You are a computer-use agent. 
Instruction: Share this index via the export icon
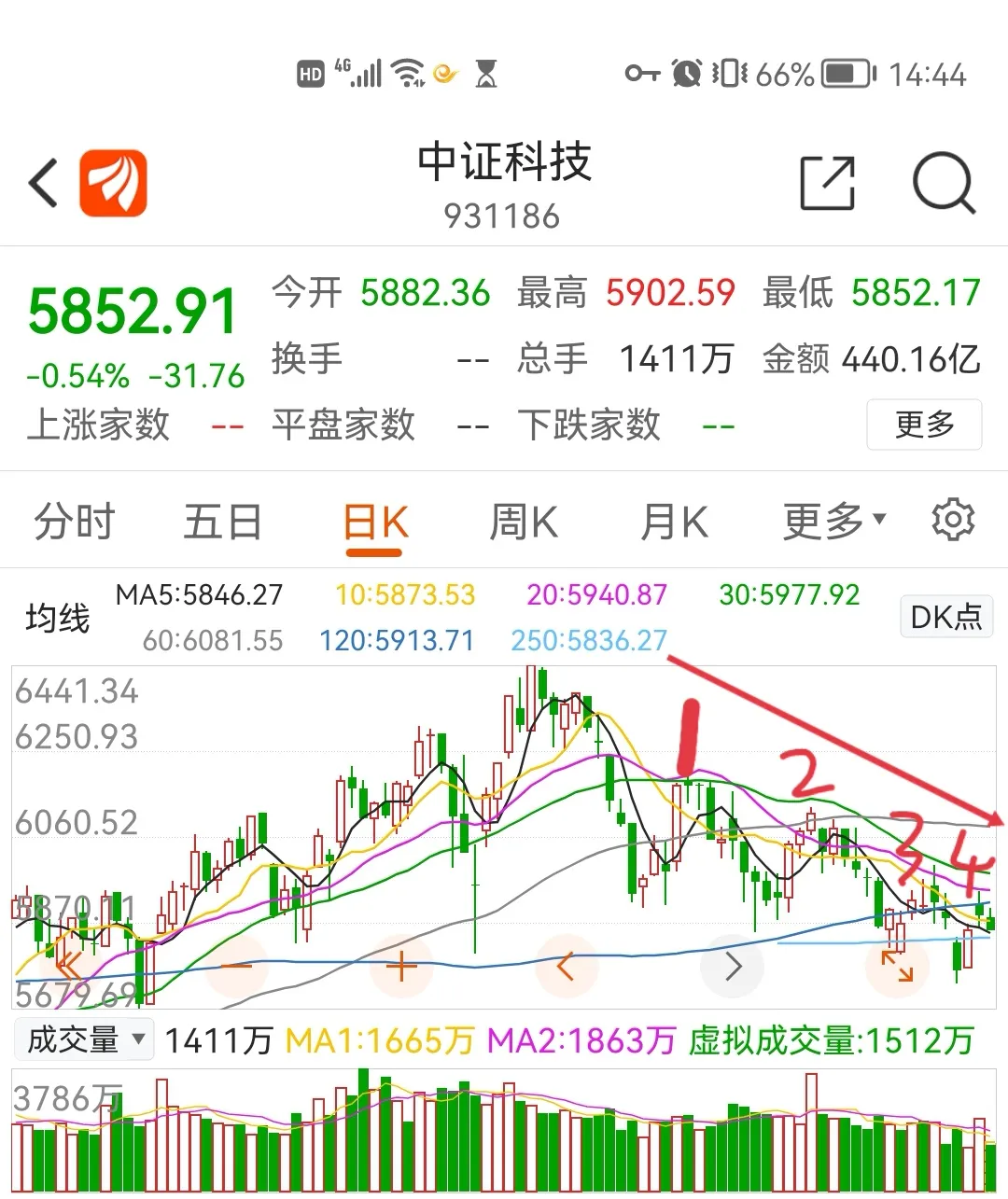pos(828,183)
